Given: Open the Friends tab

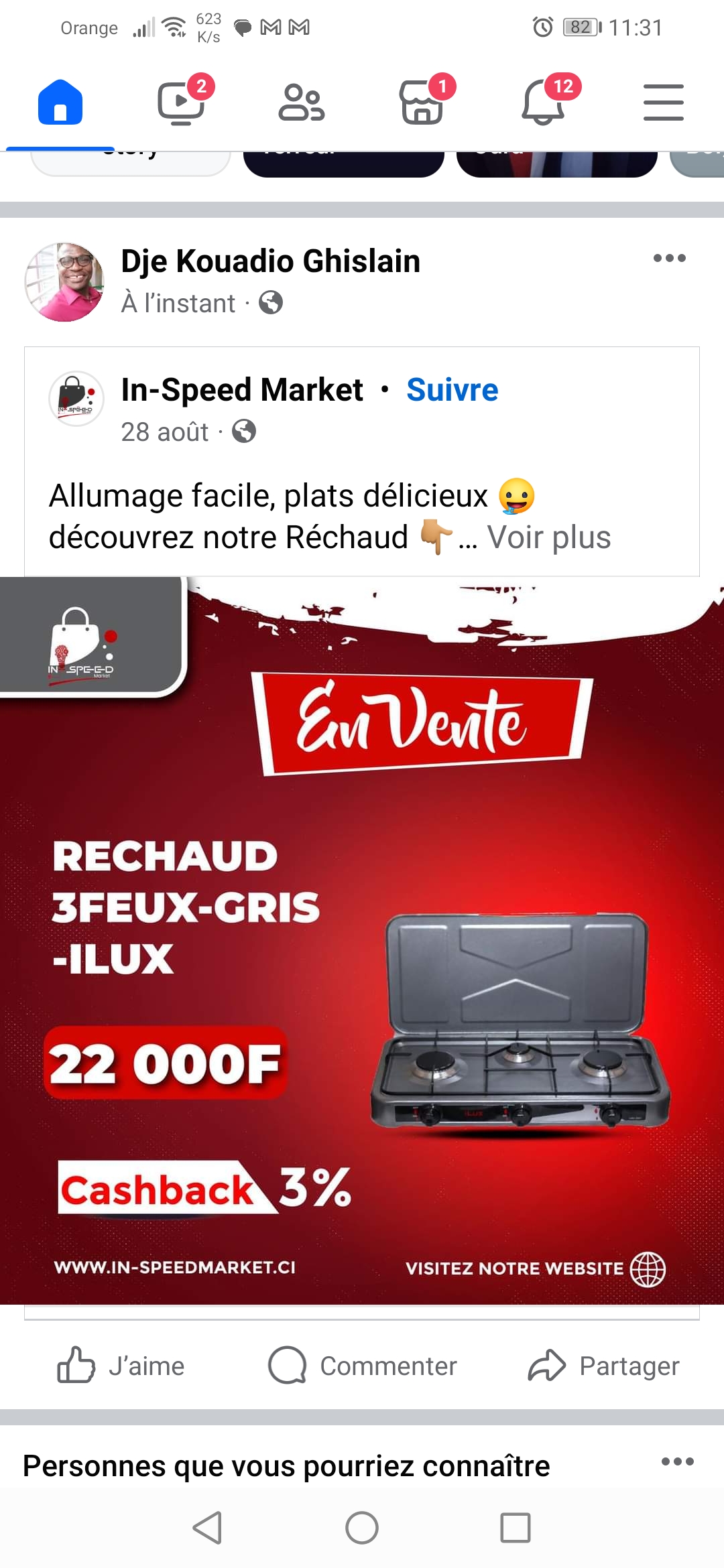Looking at the screenshot, I should point(302,103).
